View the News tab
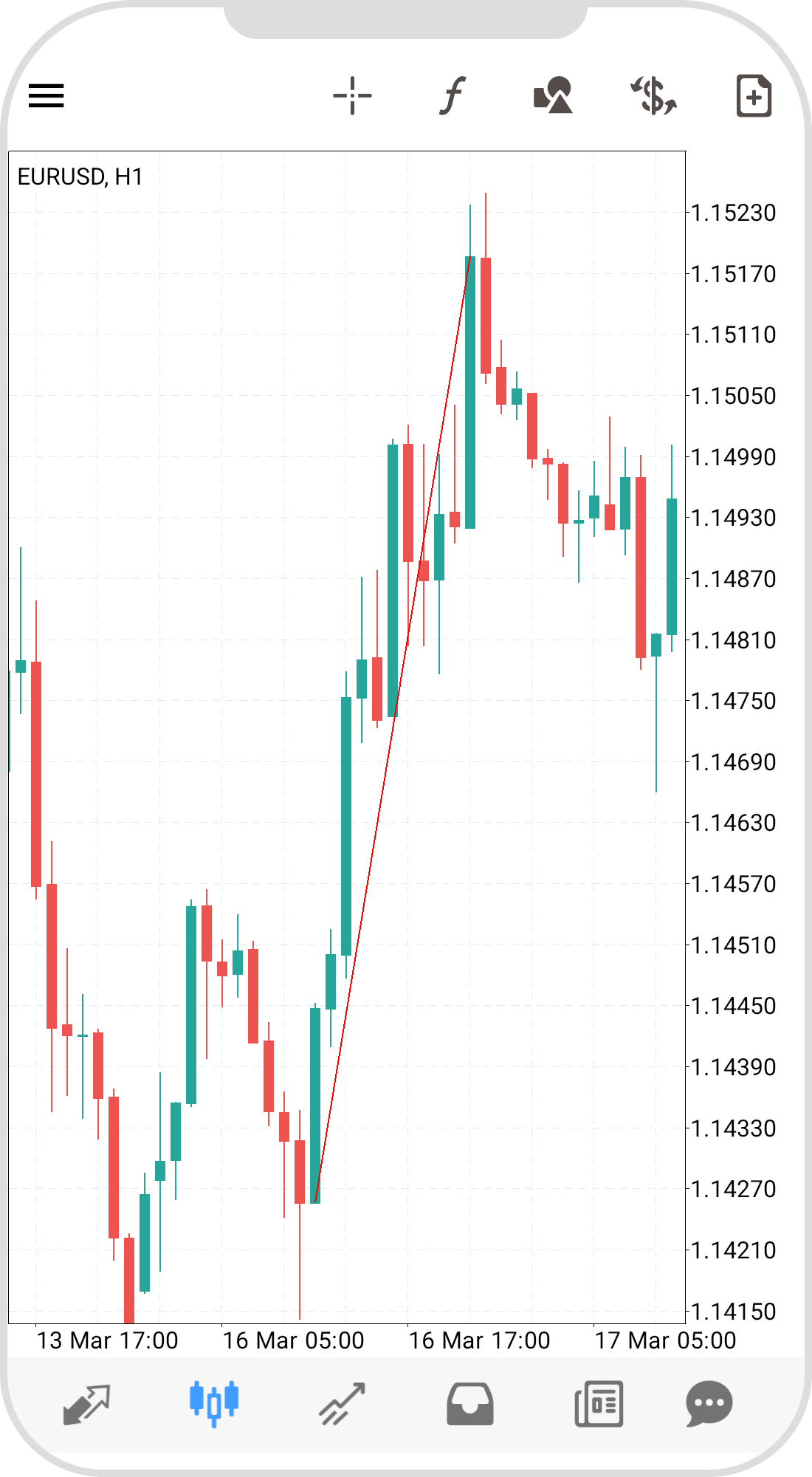This screenshot has width=812, height=1477. point(599,1403)
